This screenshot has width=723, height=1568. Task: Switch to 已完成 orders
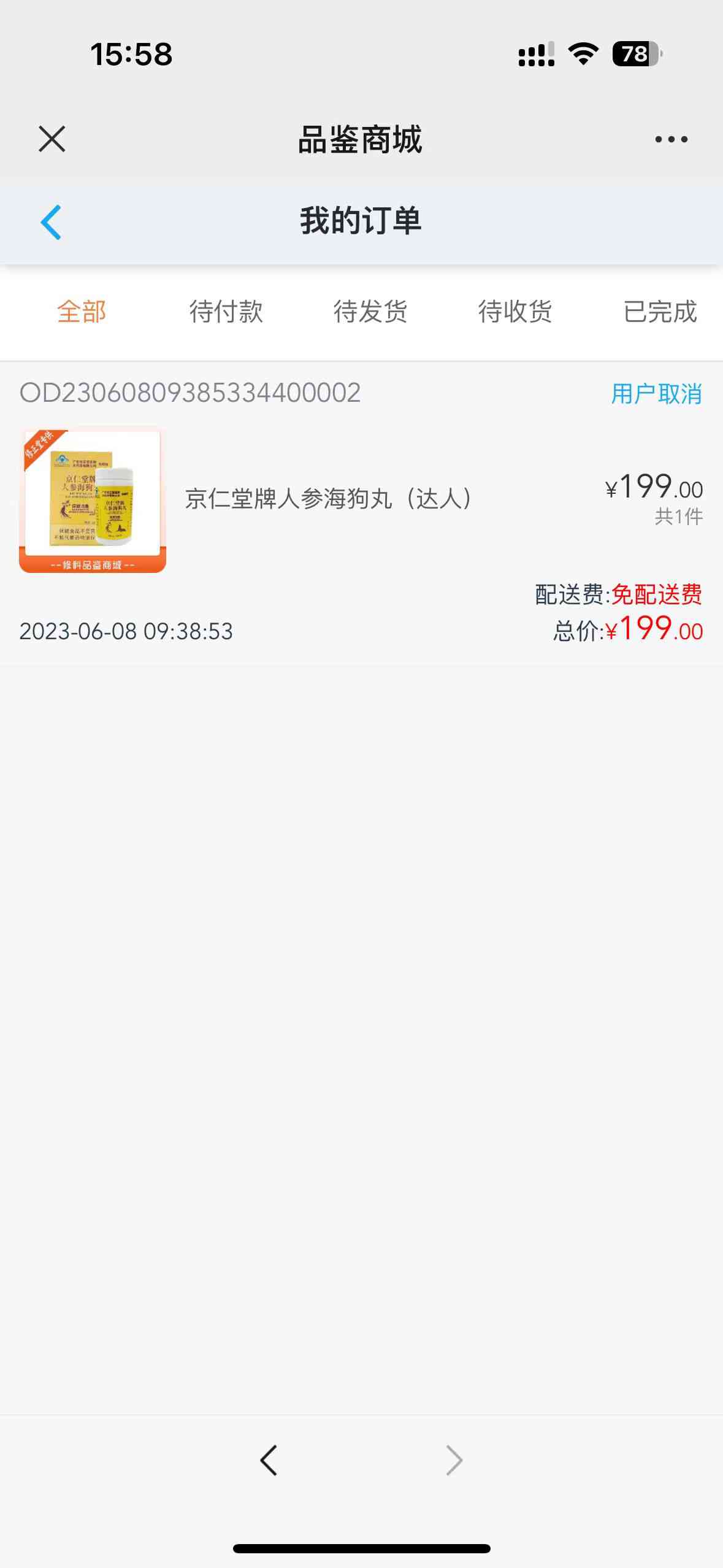coord(660,312)
